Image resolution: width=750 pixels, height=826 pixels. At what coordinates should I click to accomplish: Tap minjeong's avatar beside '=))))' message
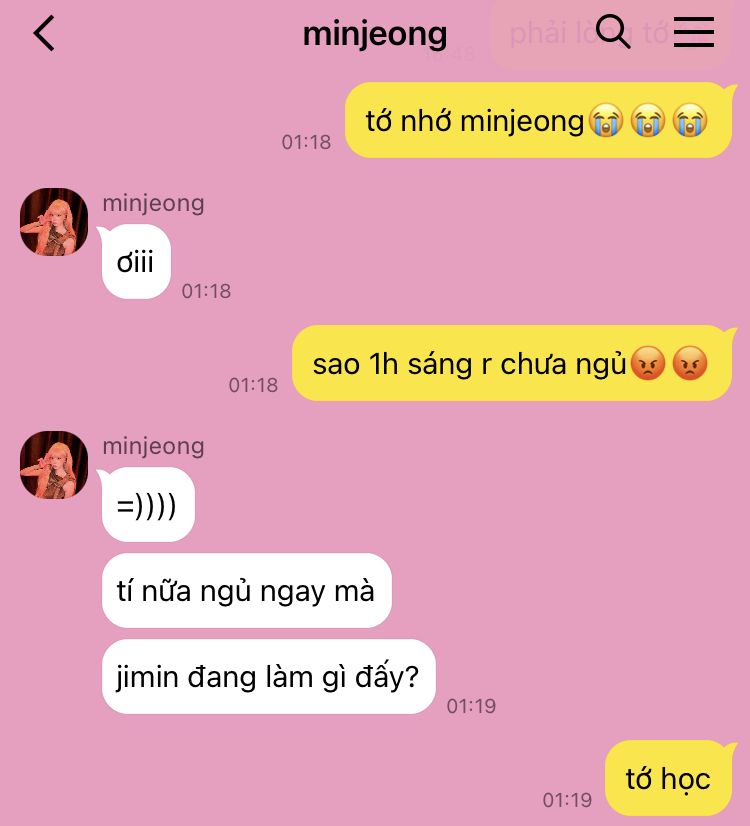pyautogui.click(x=54, y=465)
